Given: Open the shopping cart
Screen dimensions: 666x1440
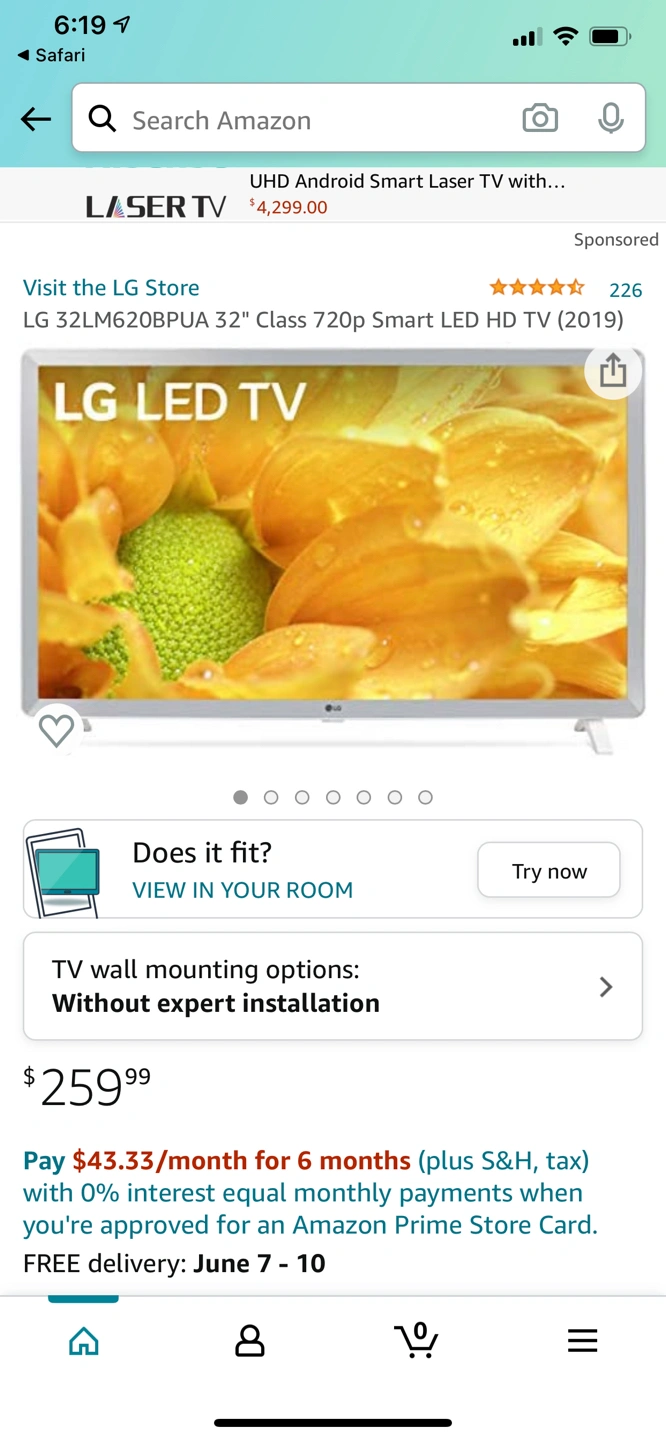Looking at the screenshot, I should 416,1340.
